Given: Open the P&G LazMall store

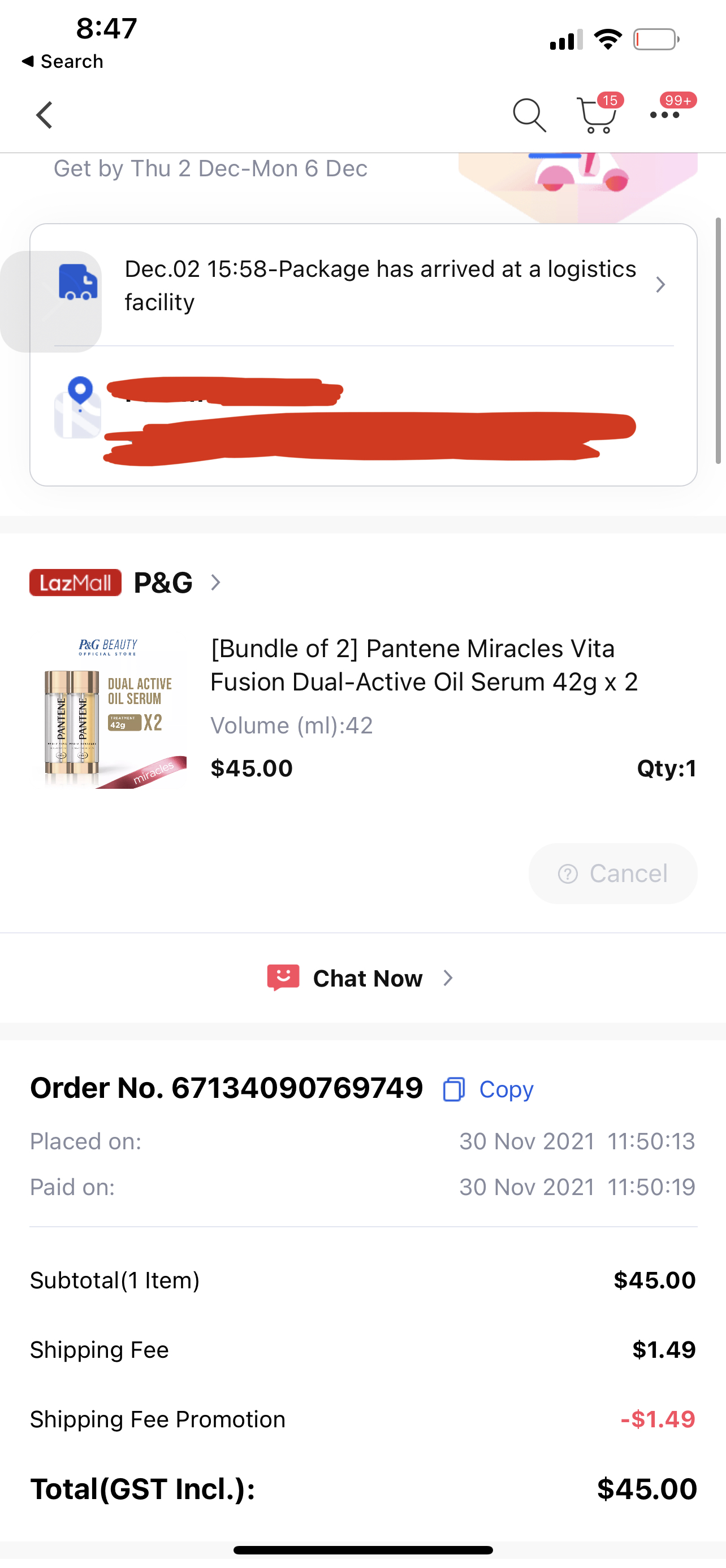Looking at the screenshot, I should (125, 583).
